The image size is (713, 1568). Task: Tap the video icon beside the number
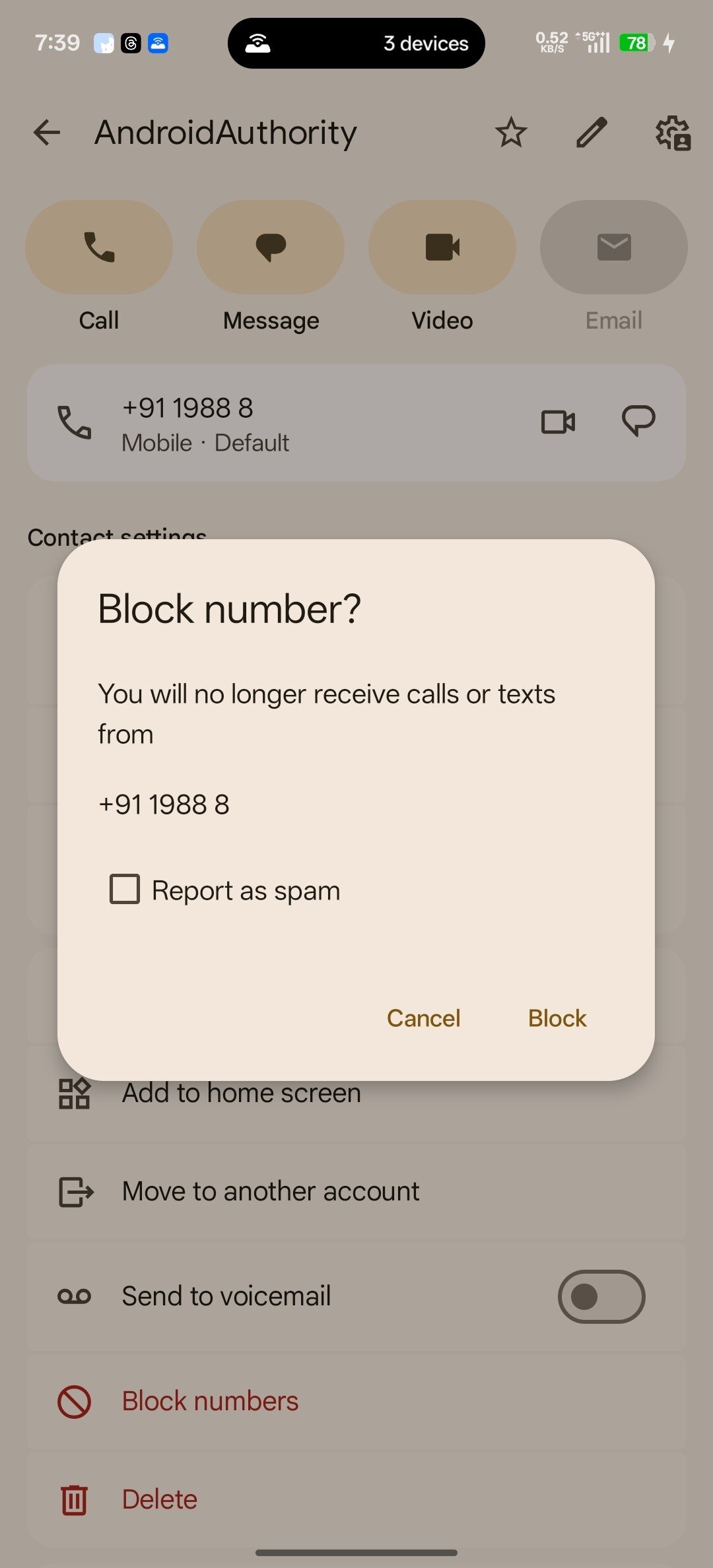point(558,422)
